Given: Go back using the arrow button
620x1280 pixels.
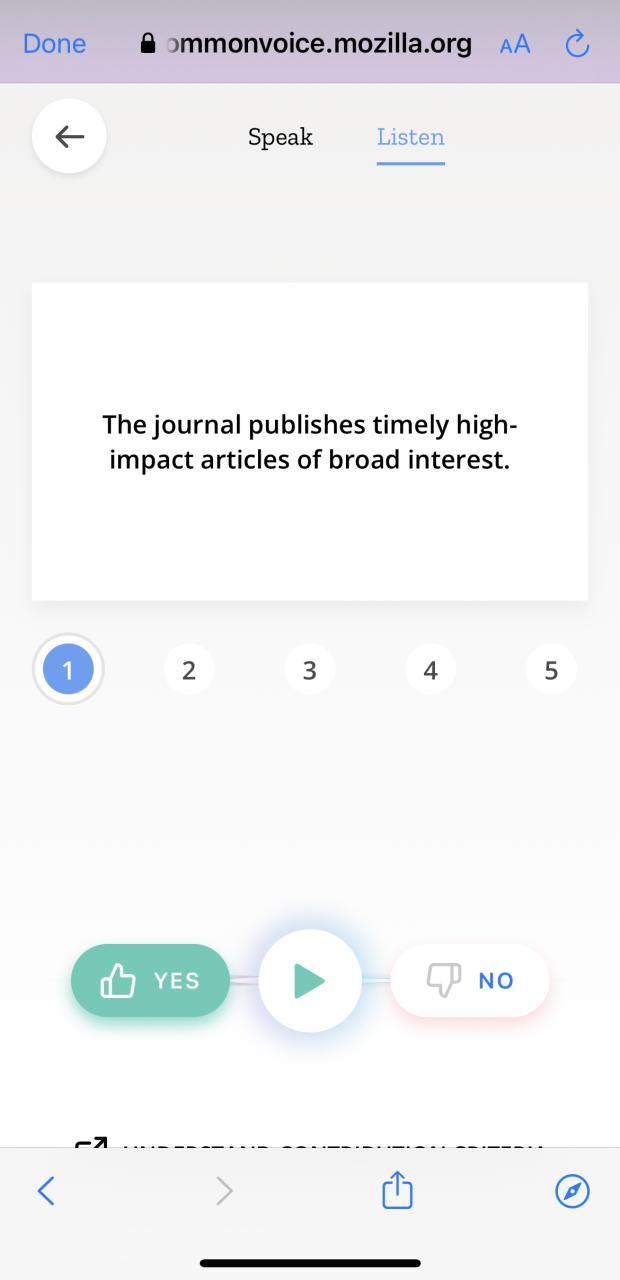Looking at the screenshot, I should click(69, 137).
